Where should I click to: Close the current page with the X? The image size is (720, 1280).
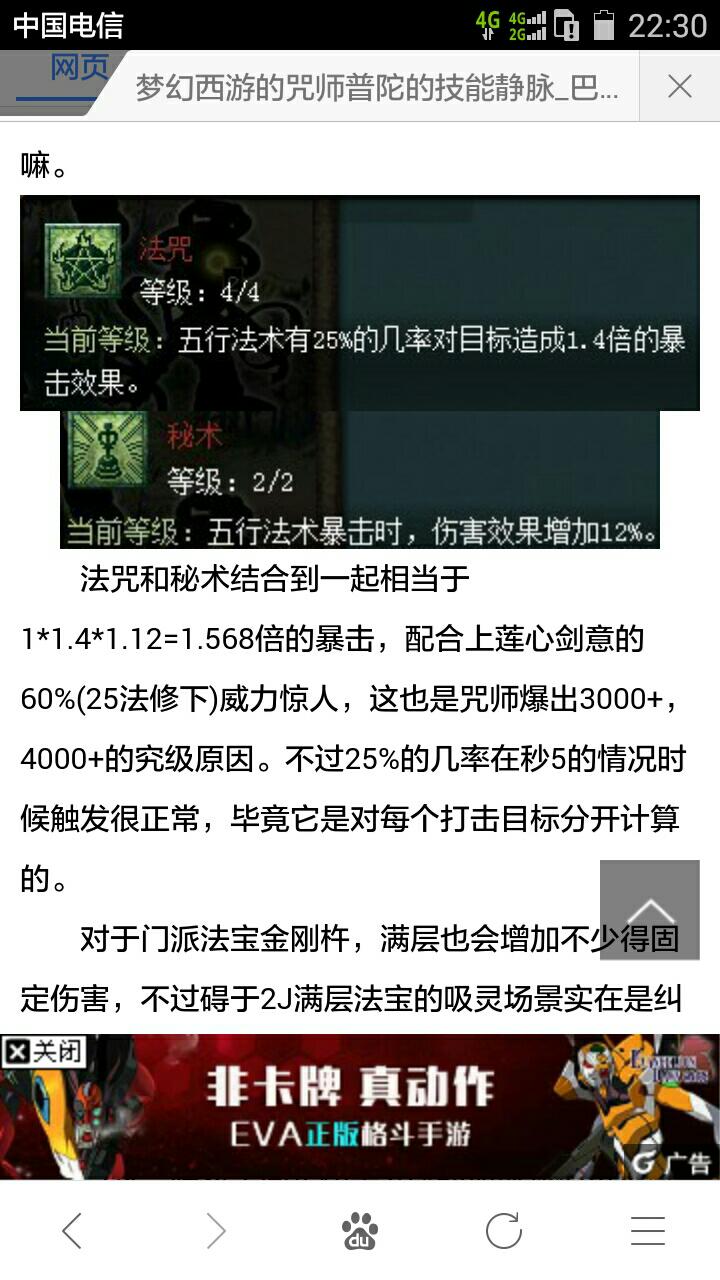click(680, 87)
